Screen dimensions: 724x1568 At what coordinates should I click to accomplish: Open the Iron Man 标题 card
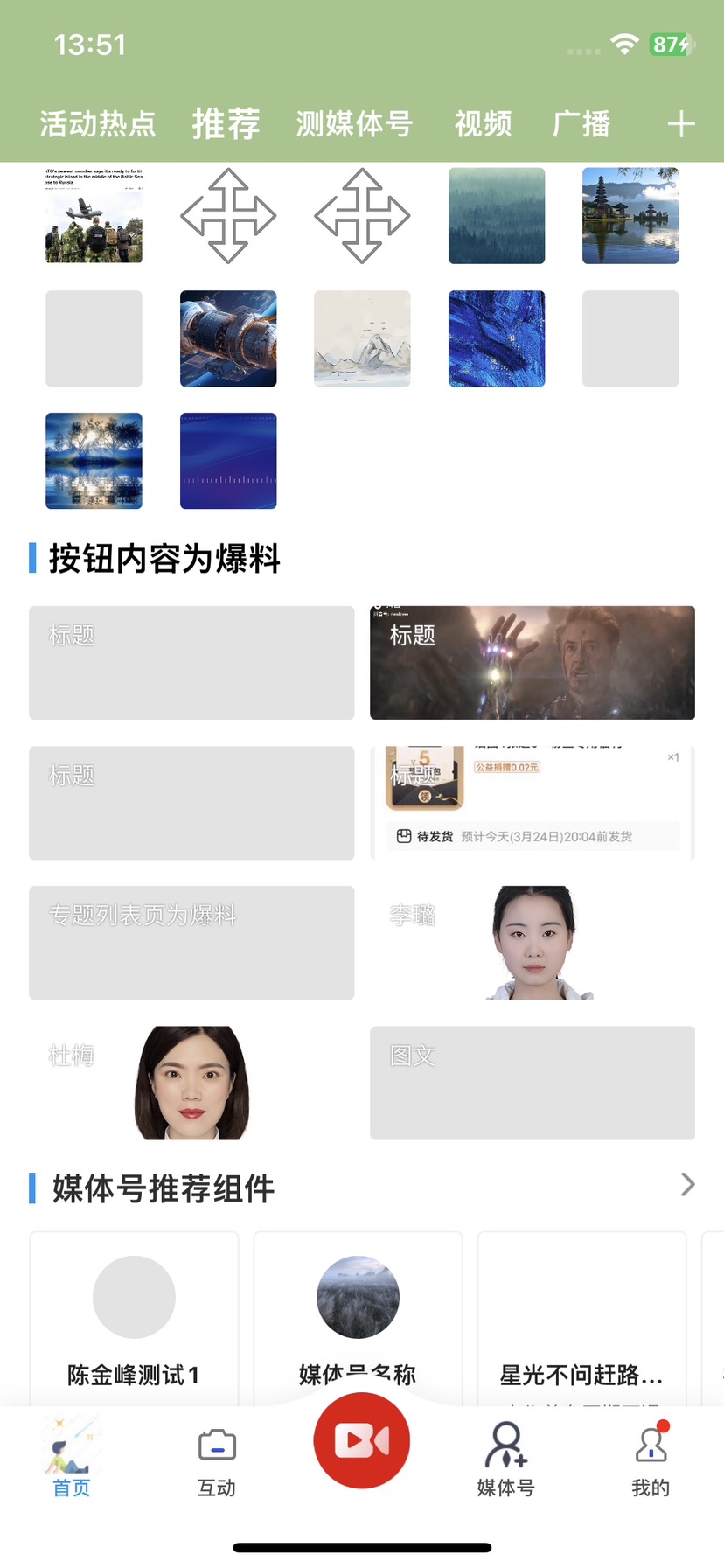point(532,663)
